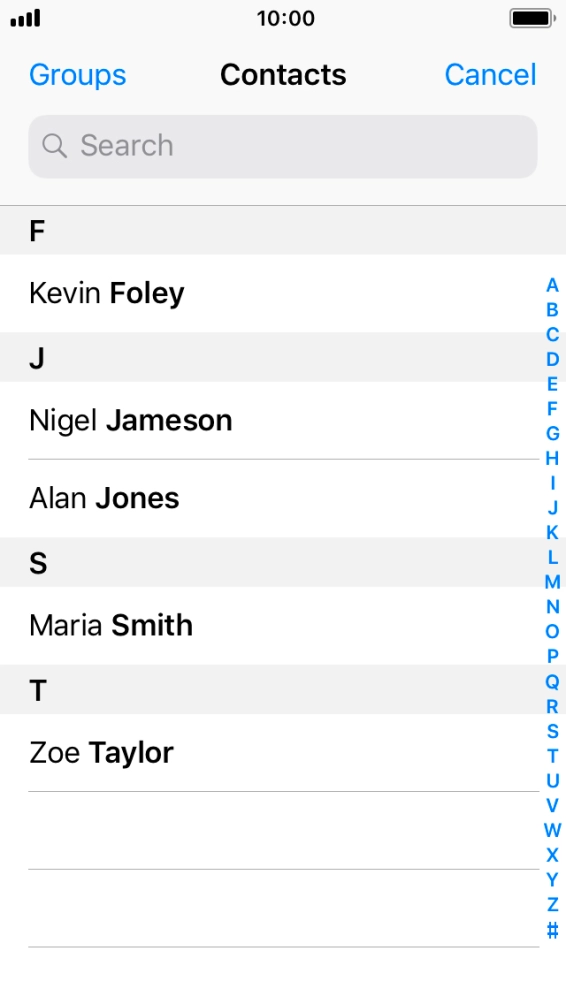Choose Nigel Jameson from the list
Screen dimensions: 566x1004
270,421
